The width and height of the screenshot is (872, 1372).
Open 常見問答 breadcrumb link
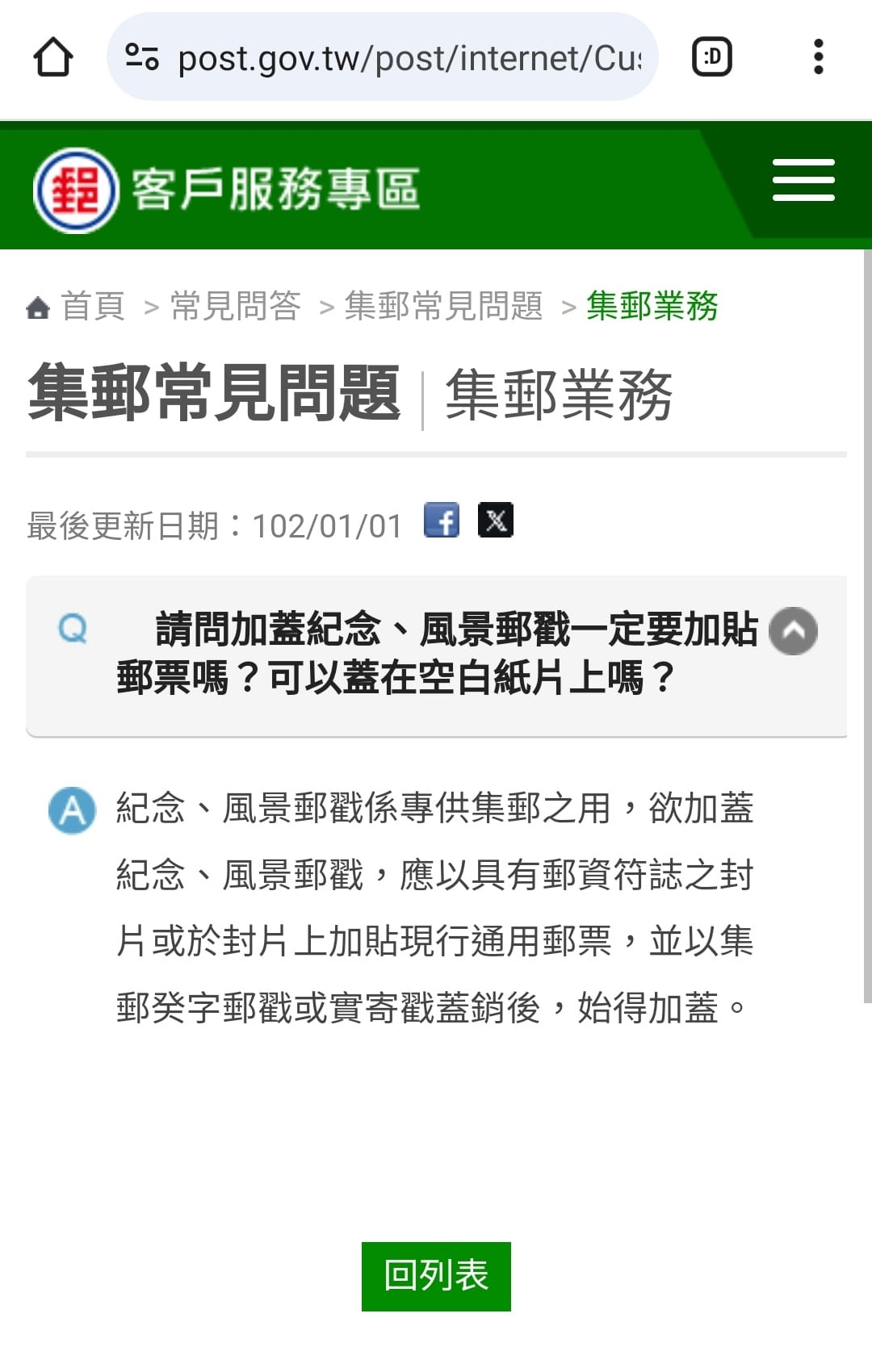236,307
